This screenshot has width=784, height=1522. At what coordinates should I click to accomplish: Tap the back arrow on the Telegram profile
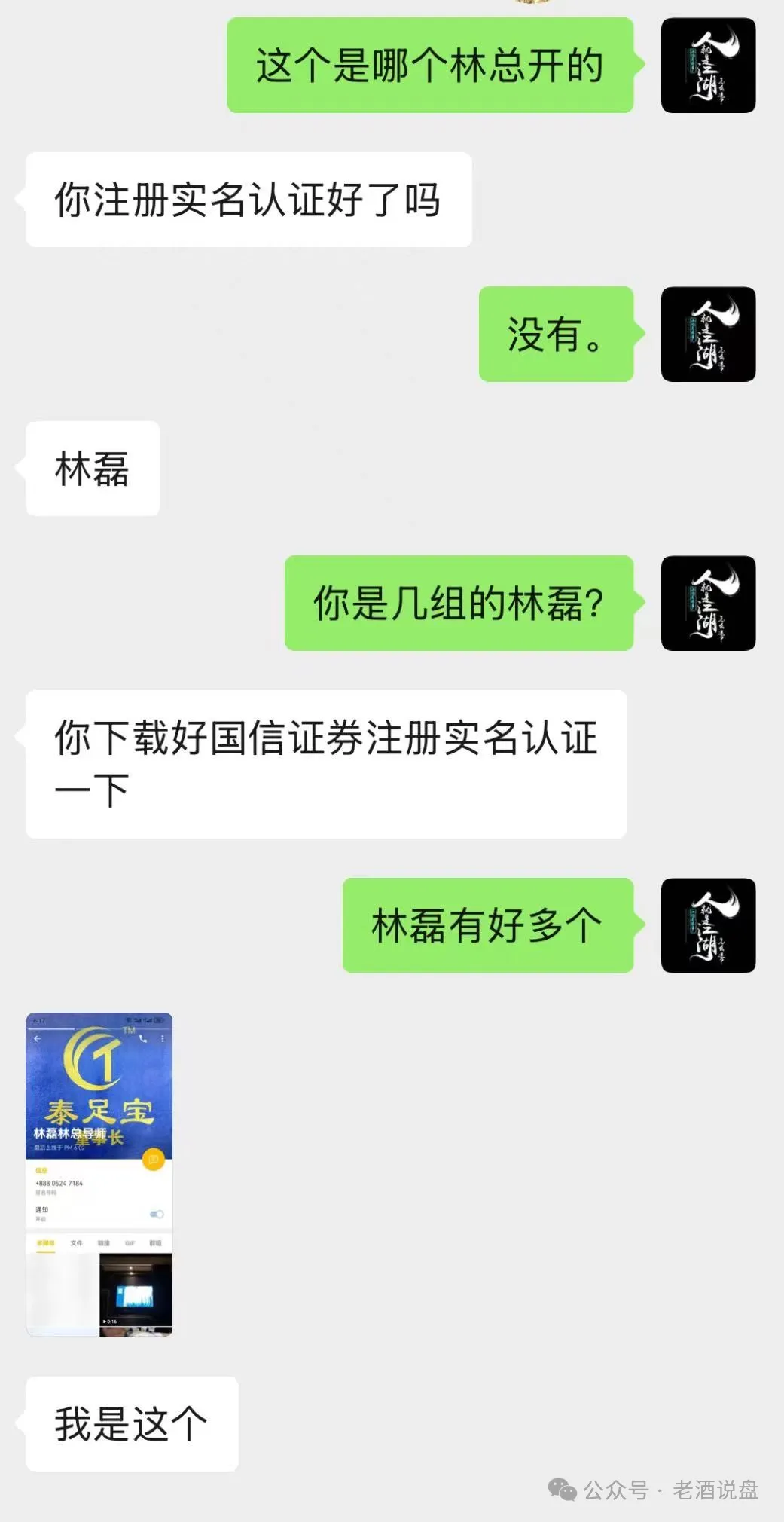click(37, 1038)
